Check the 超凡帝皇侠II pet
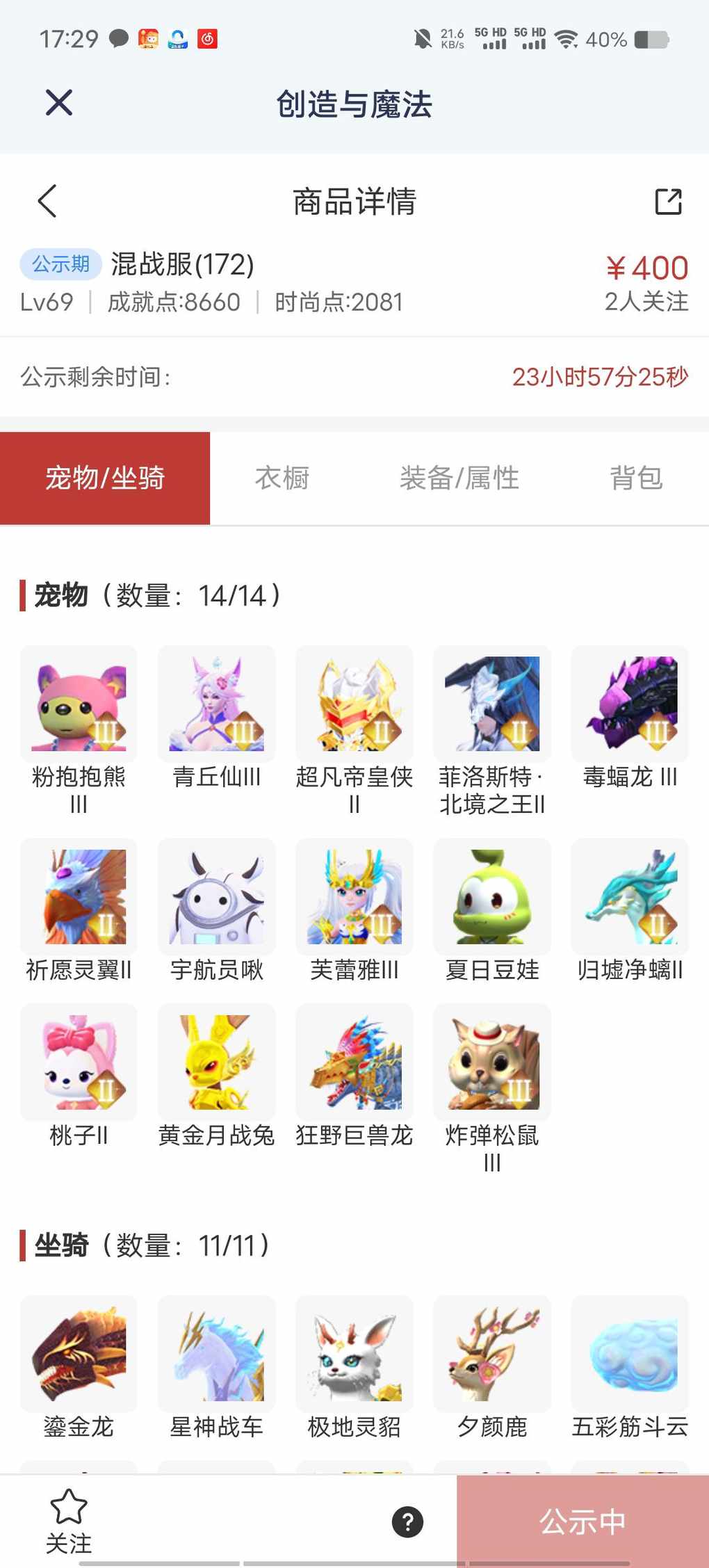Viewport: 709px width, 1568px height. coord(354,704)
